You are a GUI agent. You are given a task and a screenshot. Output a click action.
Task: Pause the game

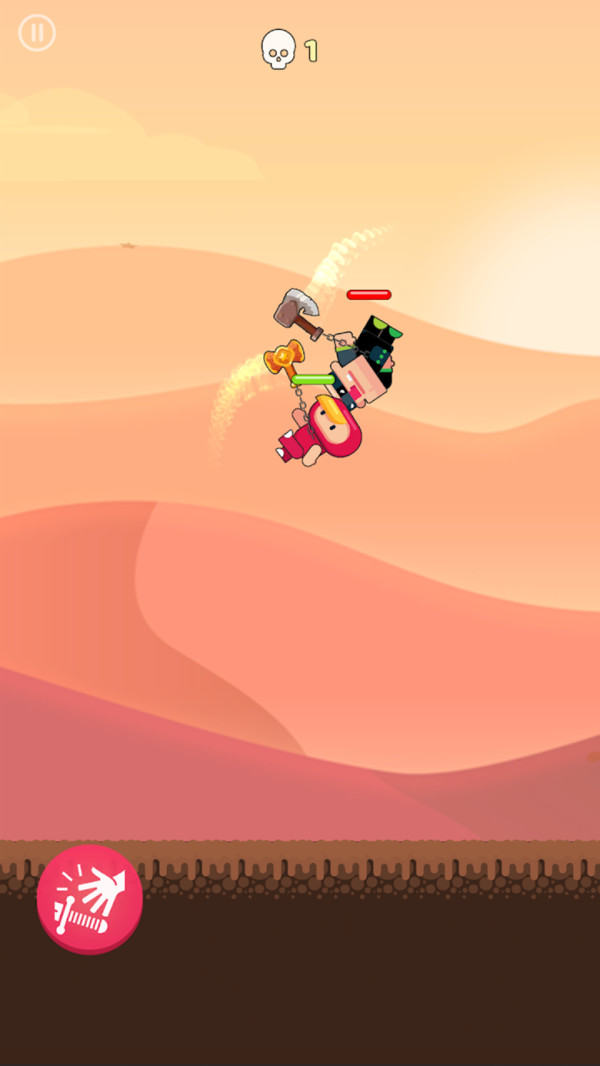(37, 33)
